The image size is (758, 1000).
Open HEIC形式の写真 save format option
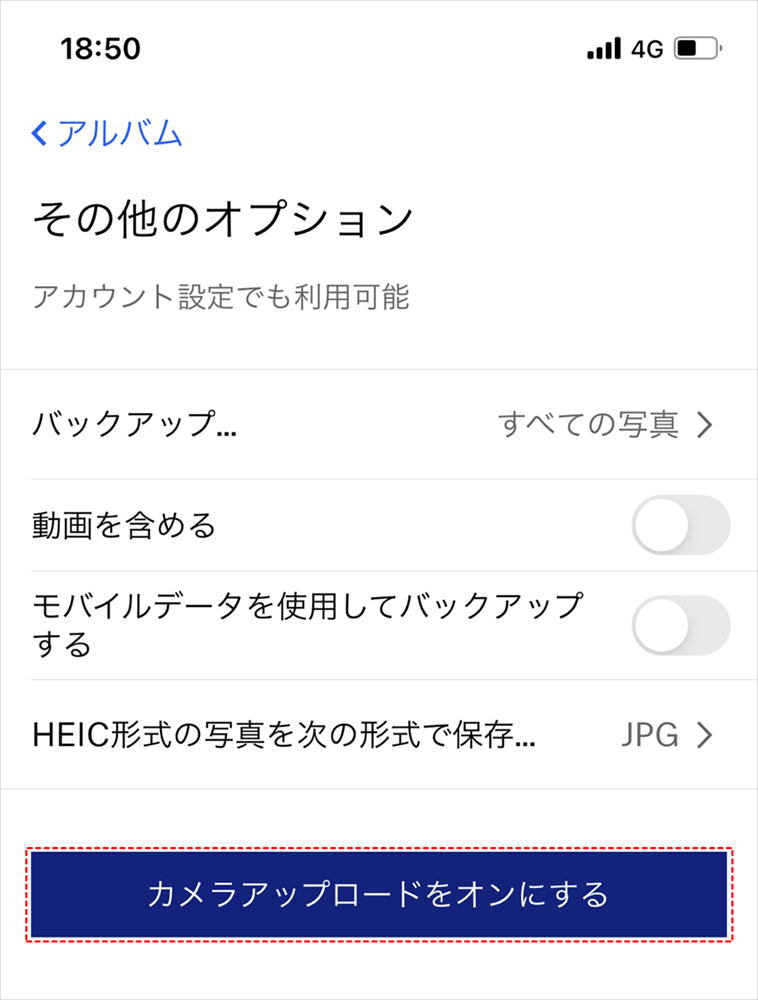point(378,736)
